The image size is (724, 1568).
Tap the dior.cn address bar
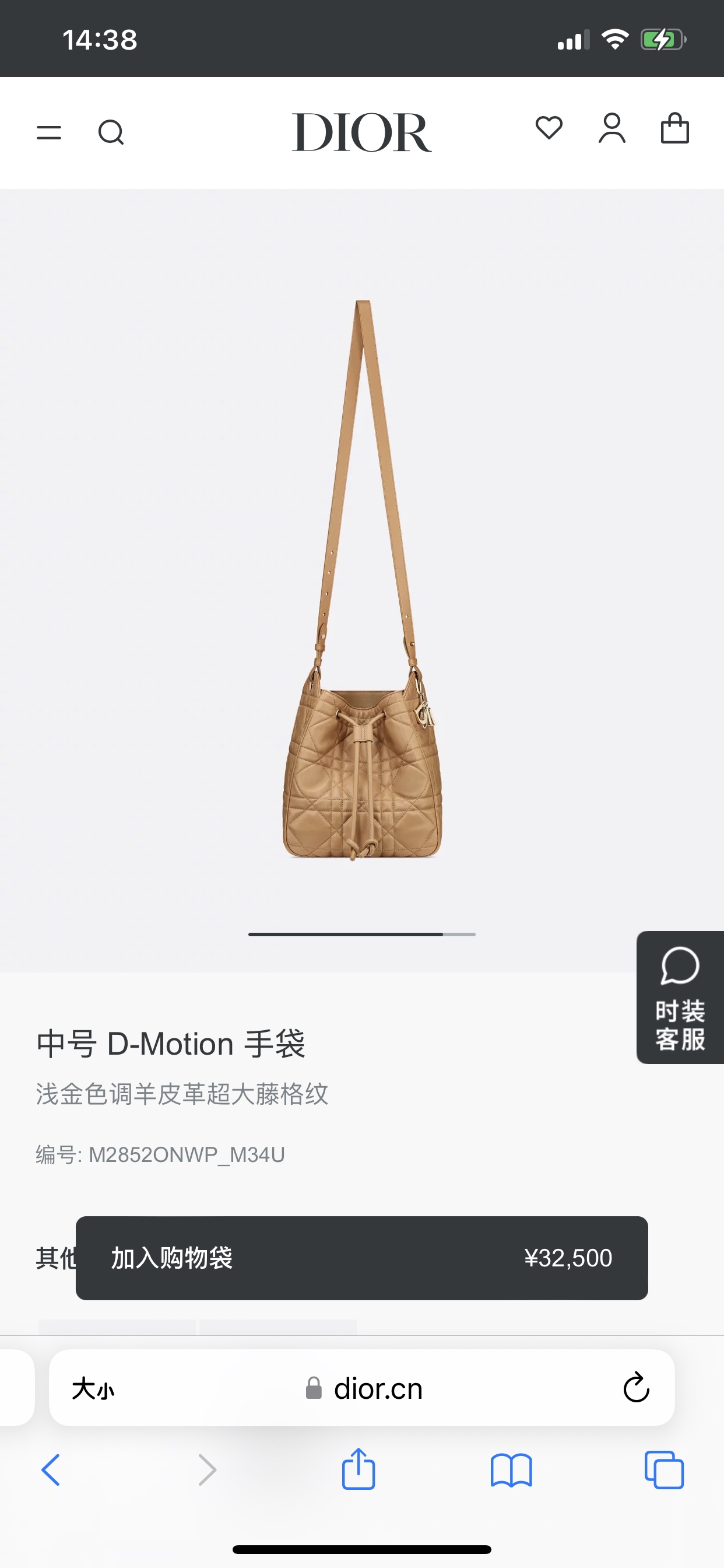tap(362, 1388)
